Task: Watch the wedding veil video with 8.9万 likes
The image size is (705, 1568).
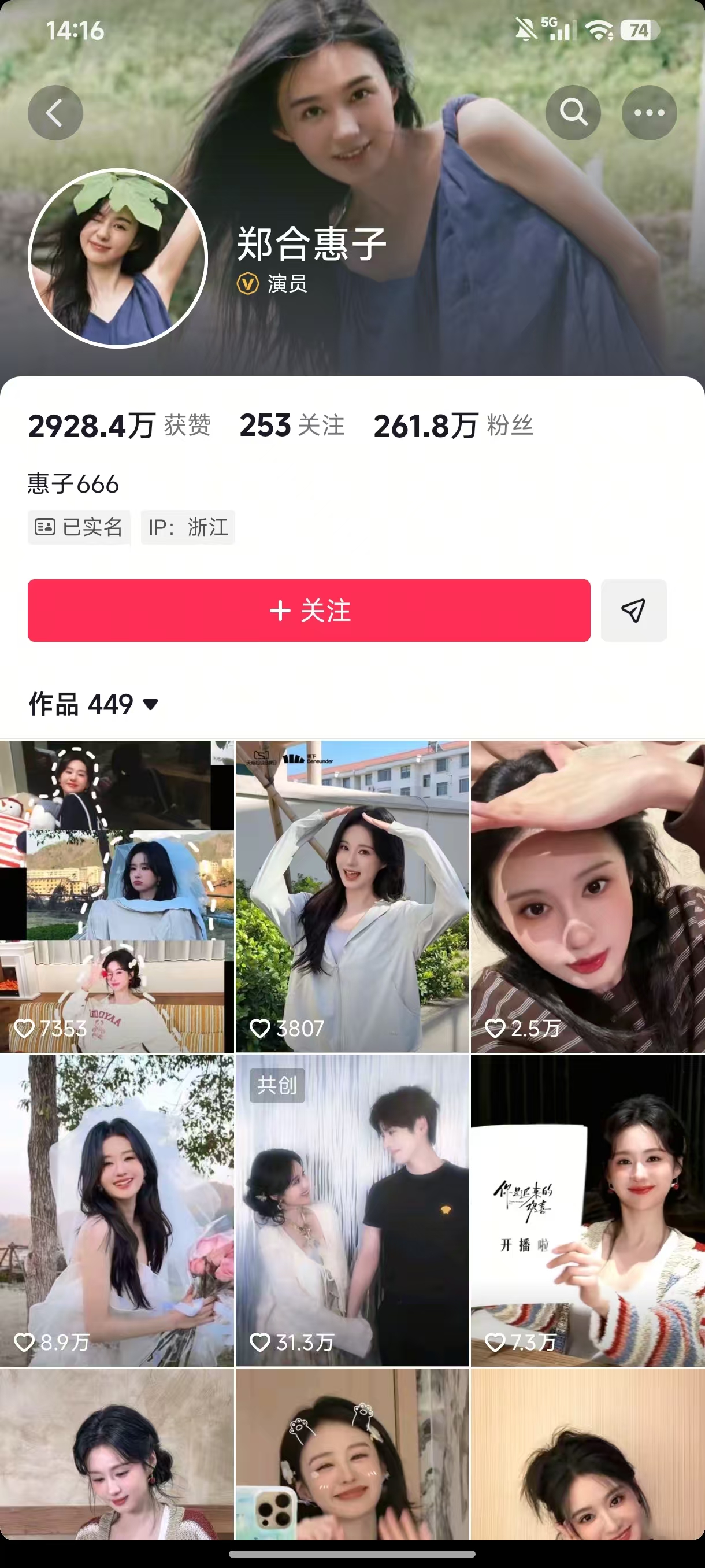Action: tap(117, 1210)
